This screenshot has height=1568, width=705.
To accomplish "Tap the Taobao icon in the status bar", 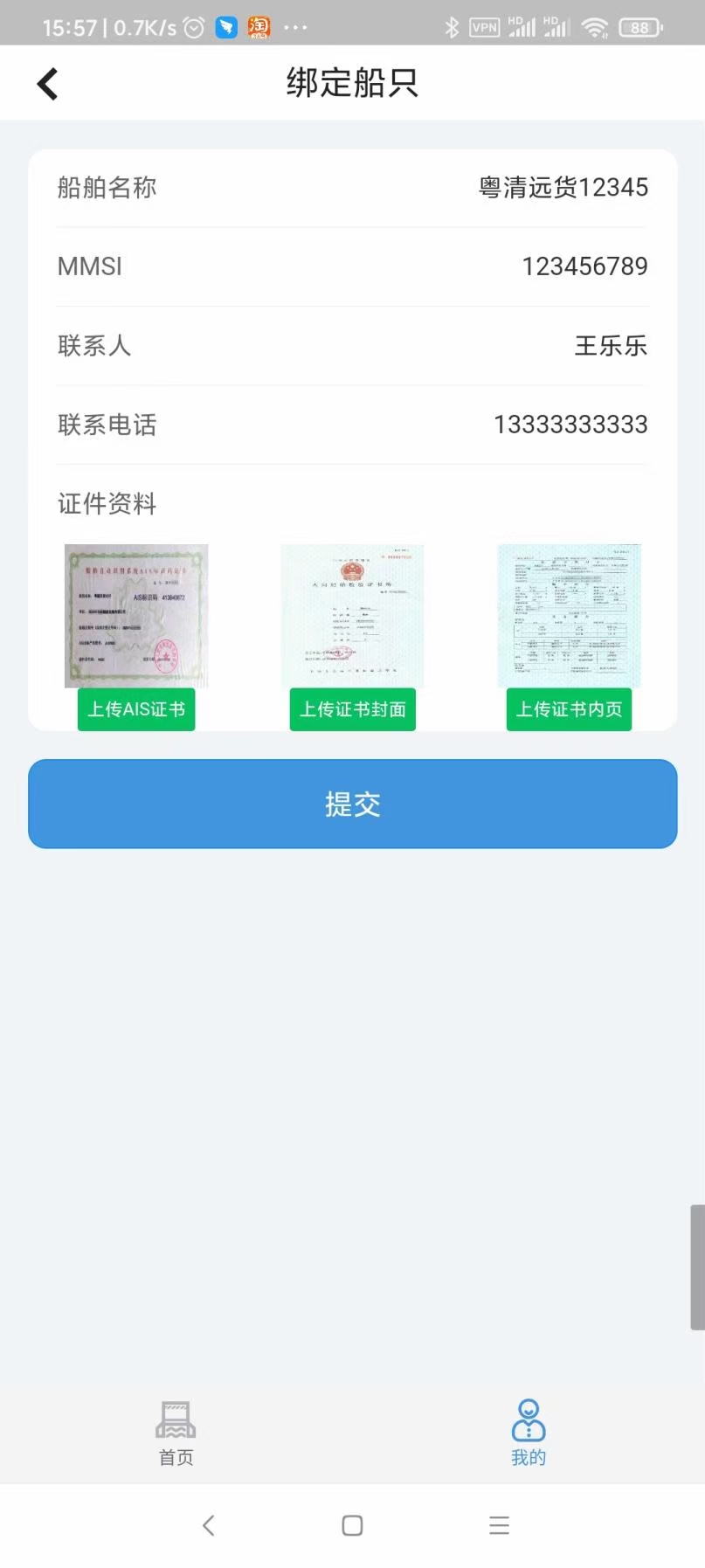I will coord(259,27).
